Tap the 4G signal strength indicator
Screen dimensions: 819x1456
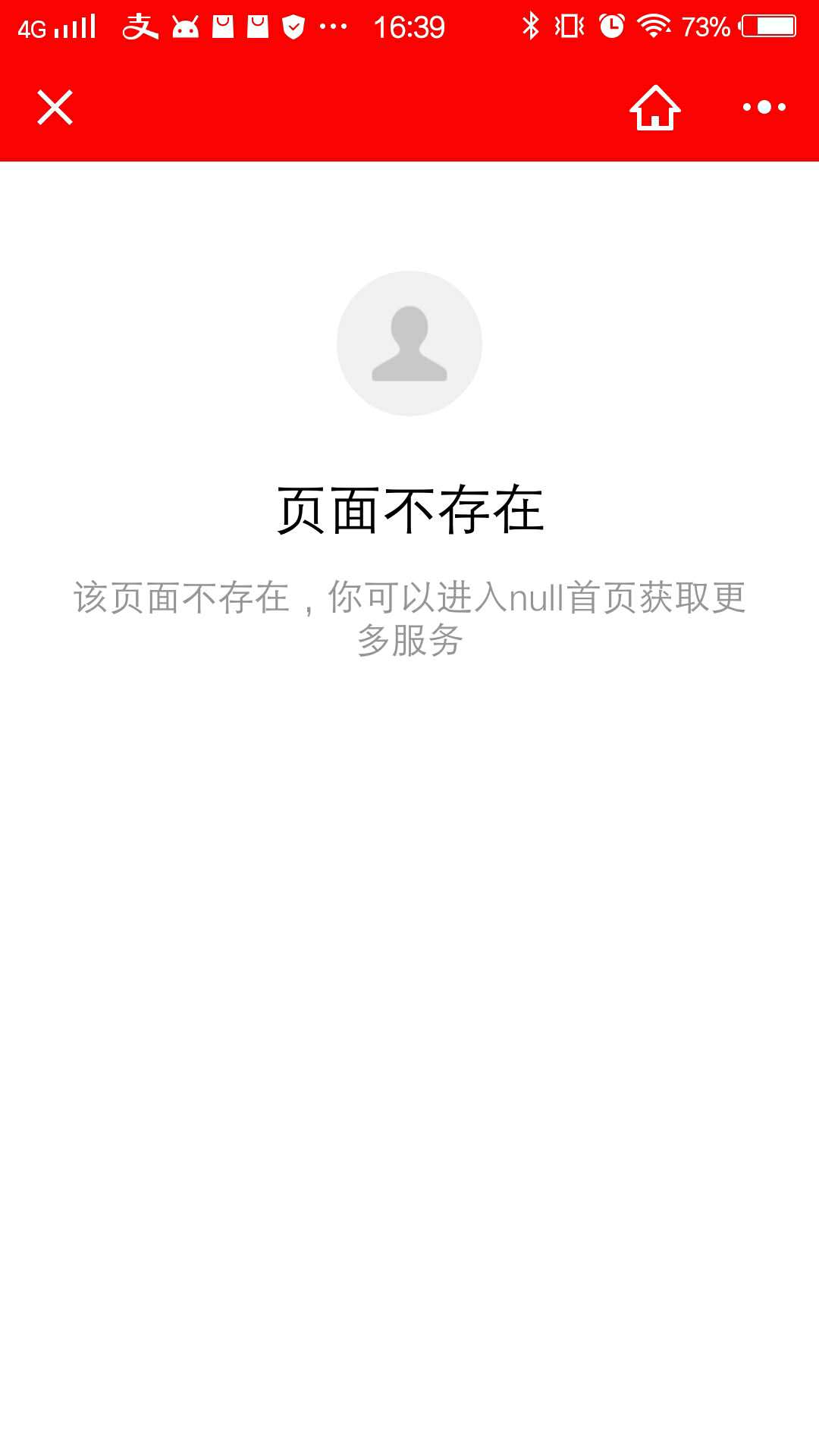(57, 27)
